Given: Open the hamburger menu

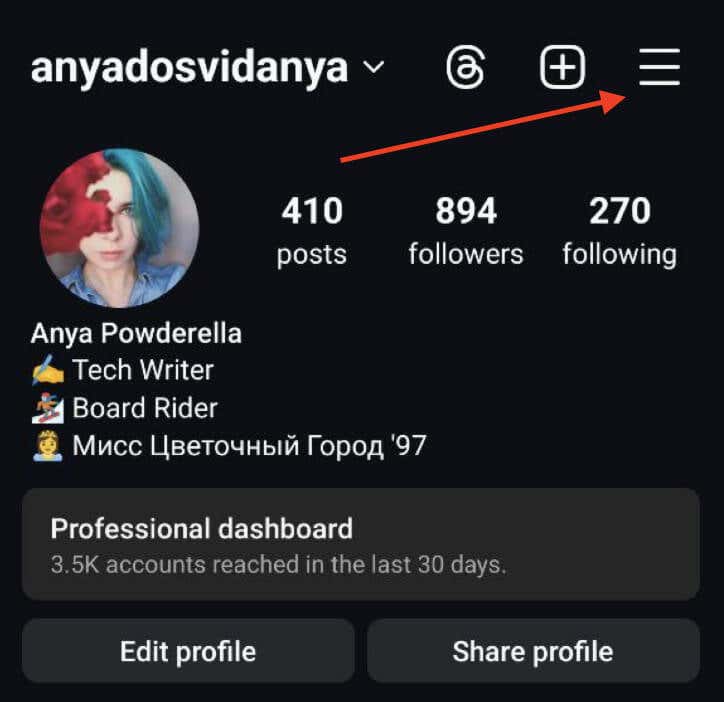Looking at the screenshot, I should click(659, 68).
